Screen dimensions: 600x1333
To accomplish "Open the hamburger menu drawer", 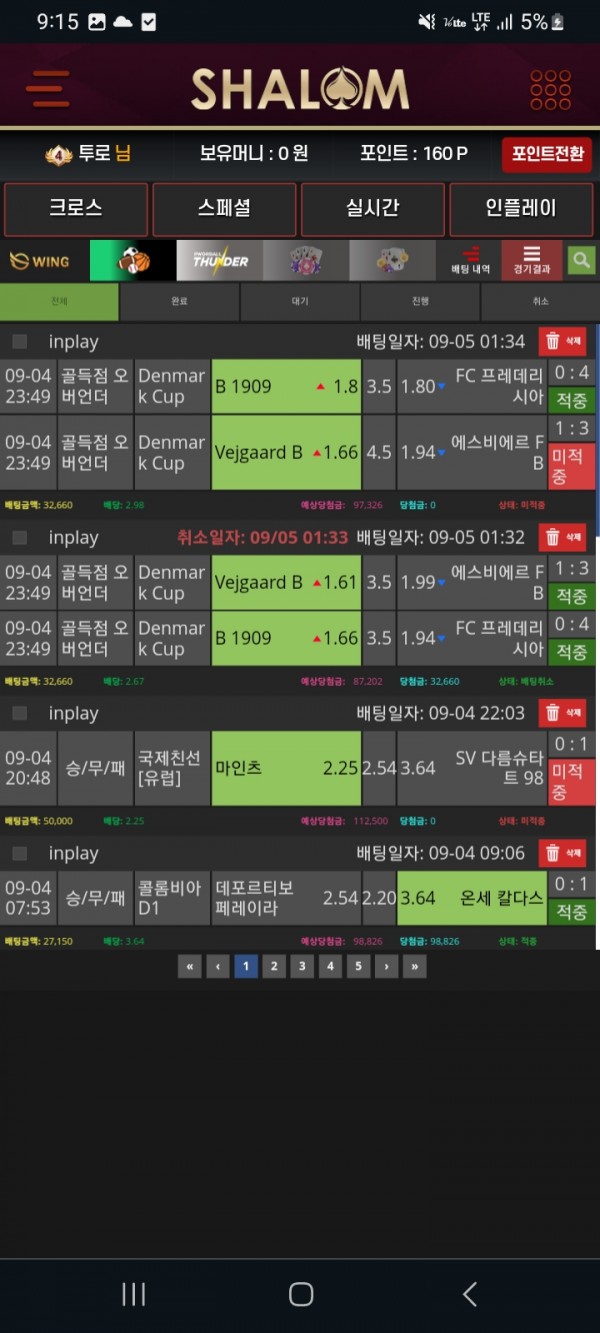I will pyautogui.click(x=47, y=88).
